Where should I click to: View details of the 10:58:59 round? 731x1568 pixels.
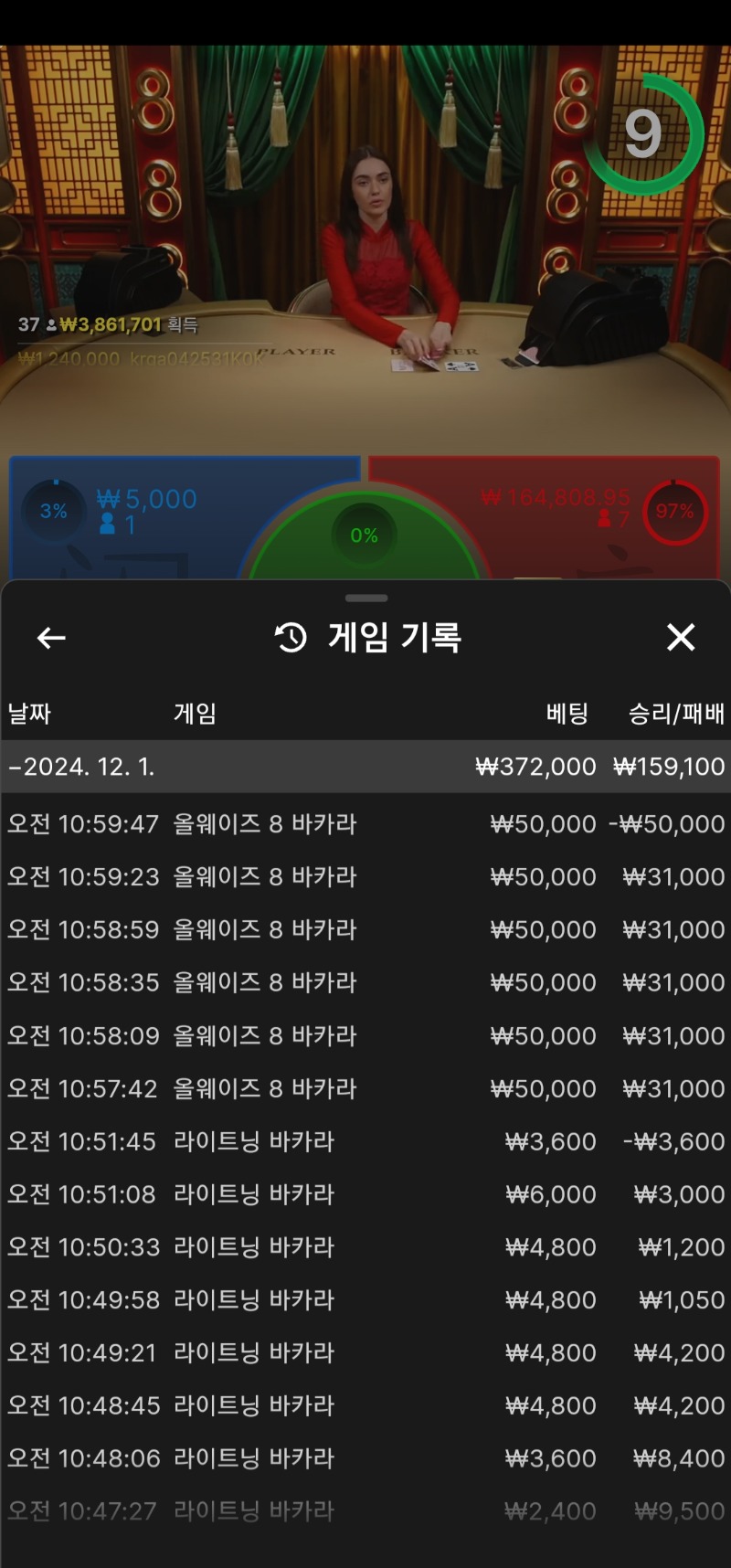365,930
